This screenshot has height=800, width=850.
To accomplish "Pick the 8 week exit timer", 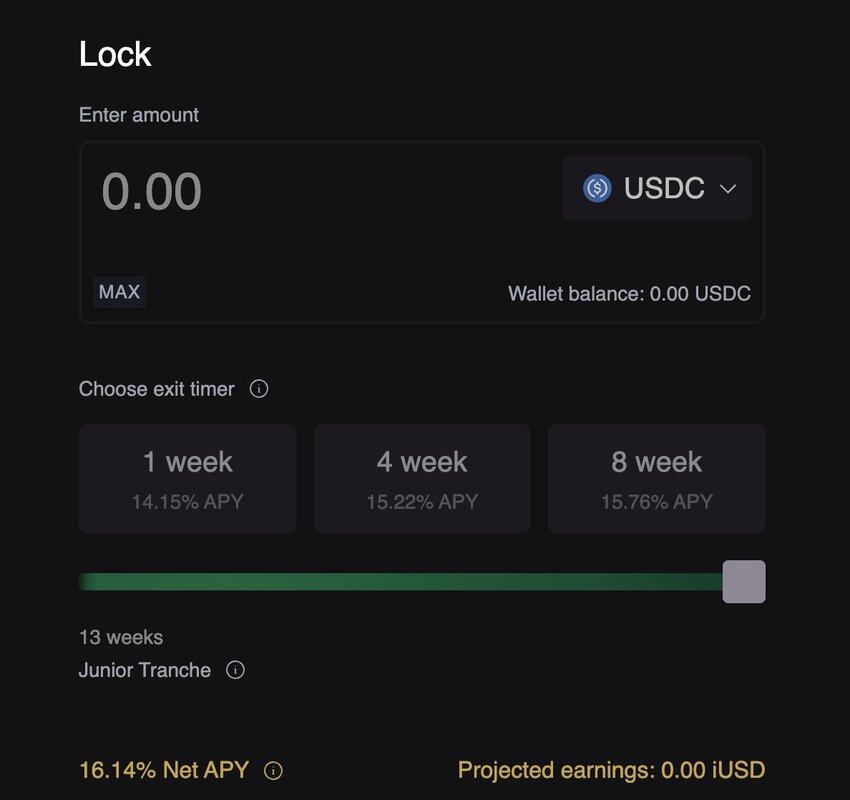I will click(x=656, y=478).
